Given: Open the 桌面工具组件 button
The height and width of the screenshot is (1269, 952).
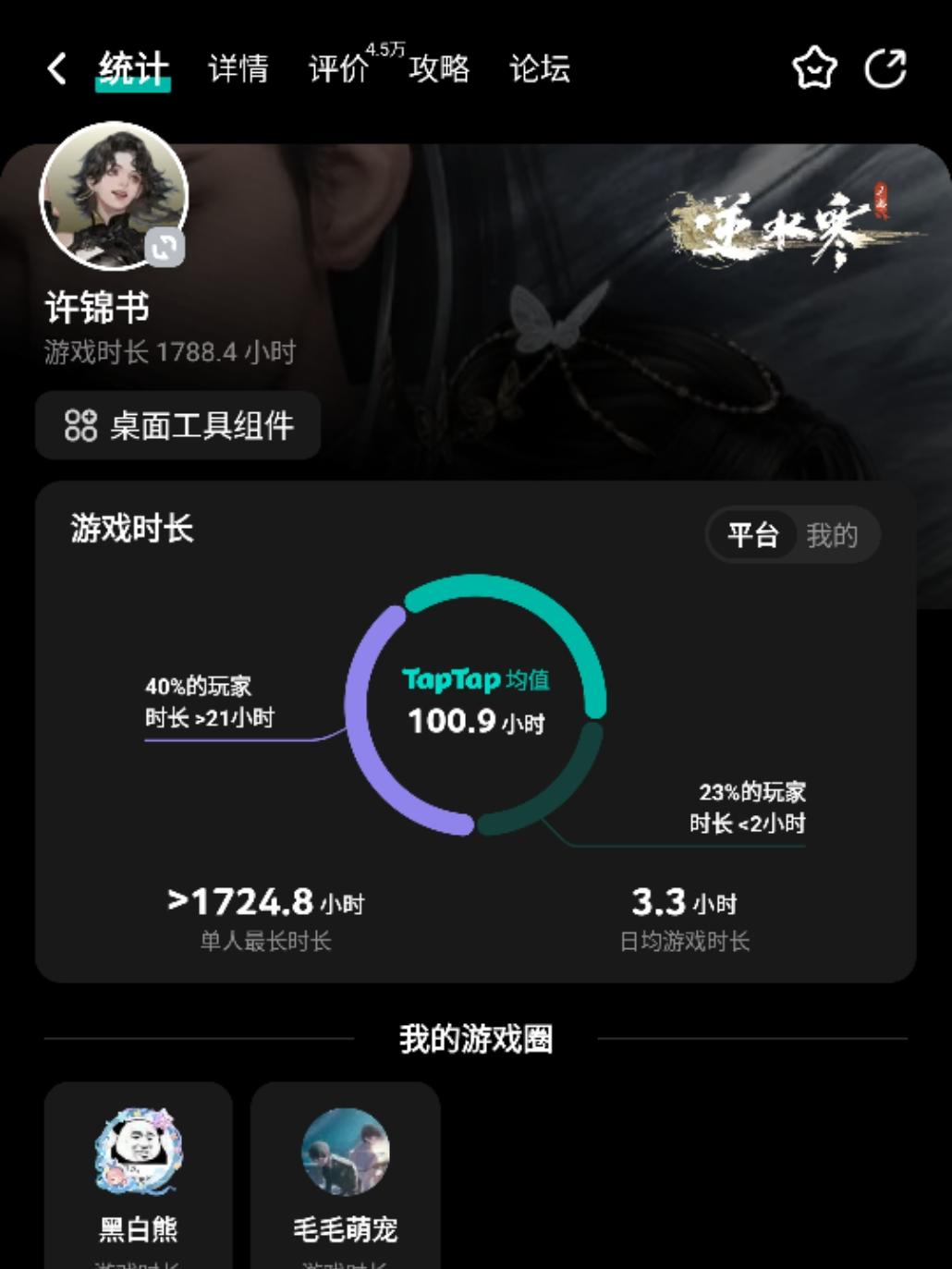Looking at the screenshot, I should pyautogui.click(x=176, y=425).
